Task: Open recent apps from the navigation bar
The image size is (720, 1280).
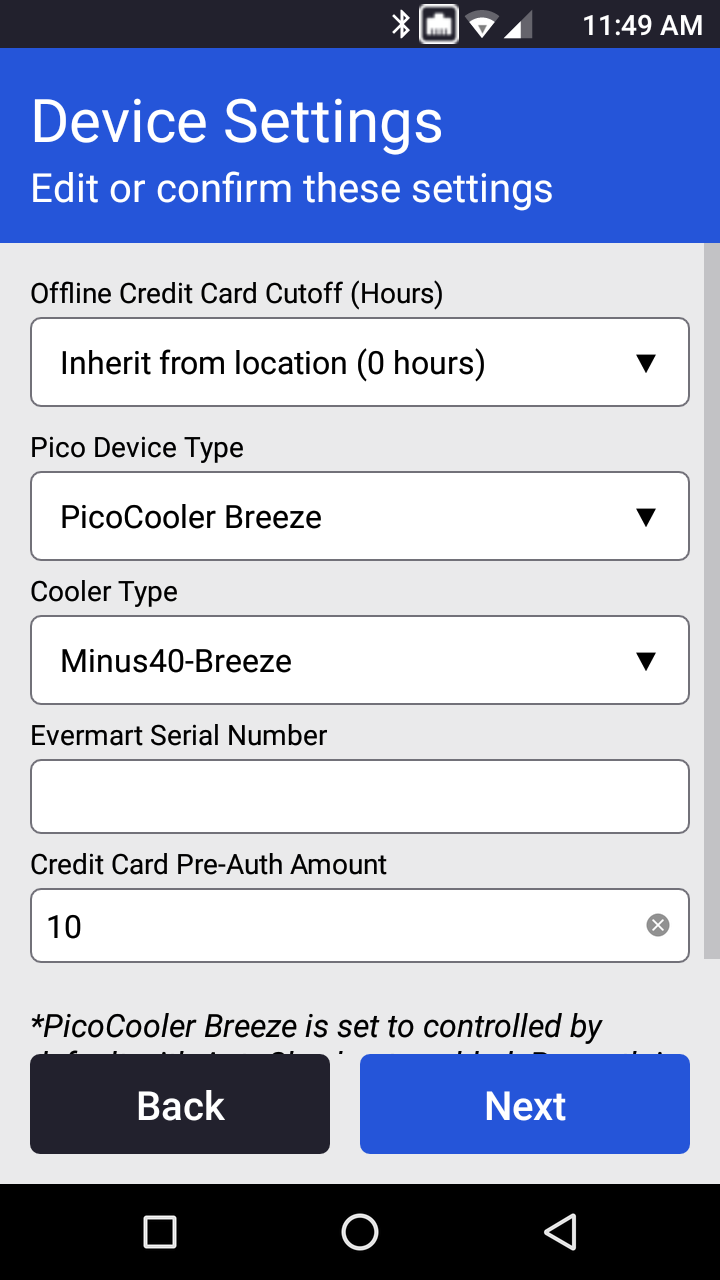Action: coord(160,1232)
